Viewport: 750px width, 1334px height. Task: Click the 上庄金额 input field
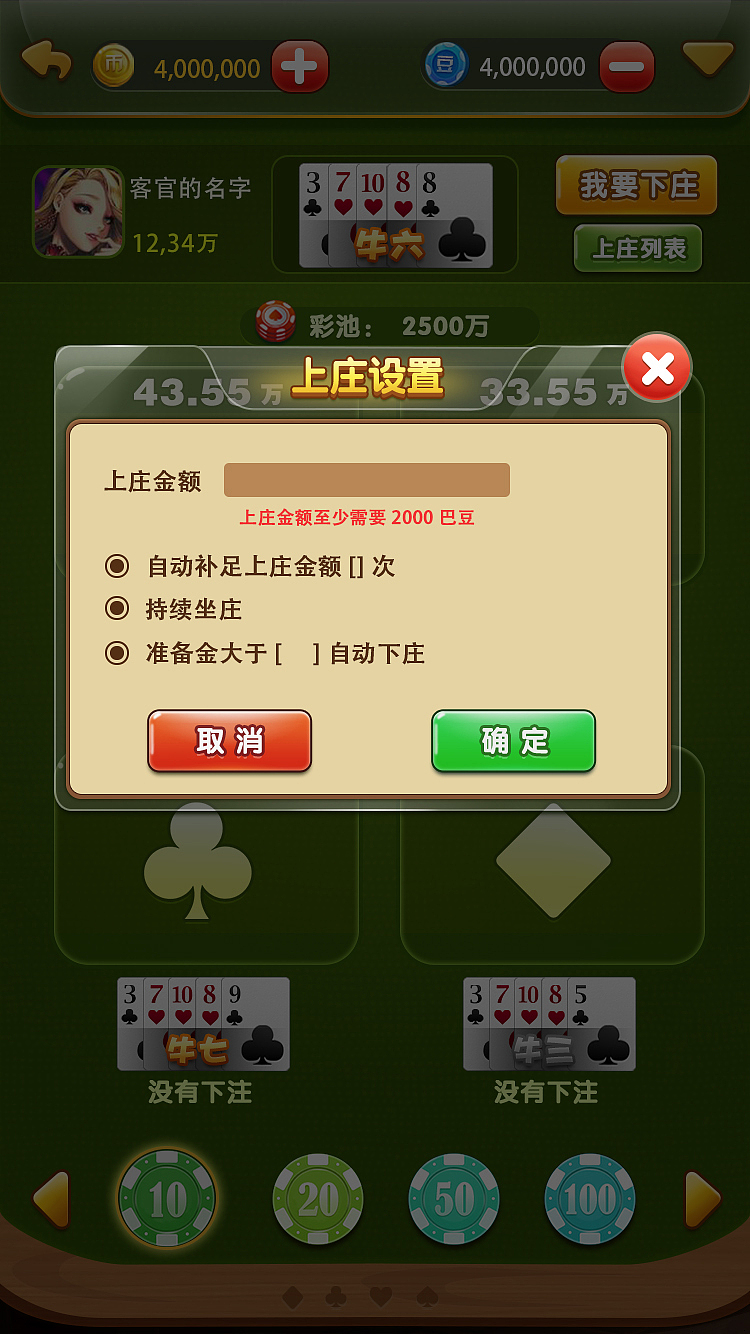pyautogui.click(x=366, y=480)
